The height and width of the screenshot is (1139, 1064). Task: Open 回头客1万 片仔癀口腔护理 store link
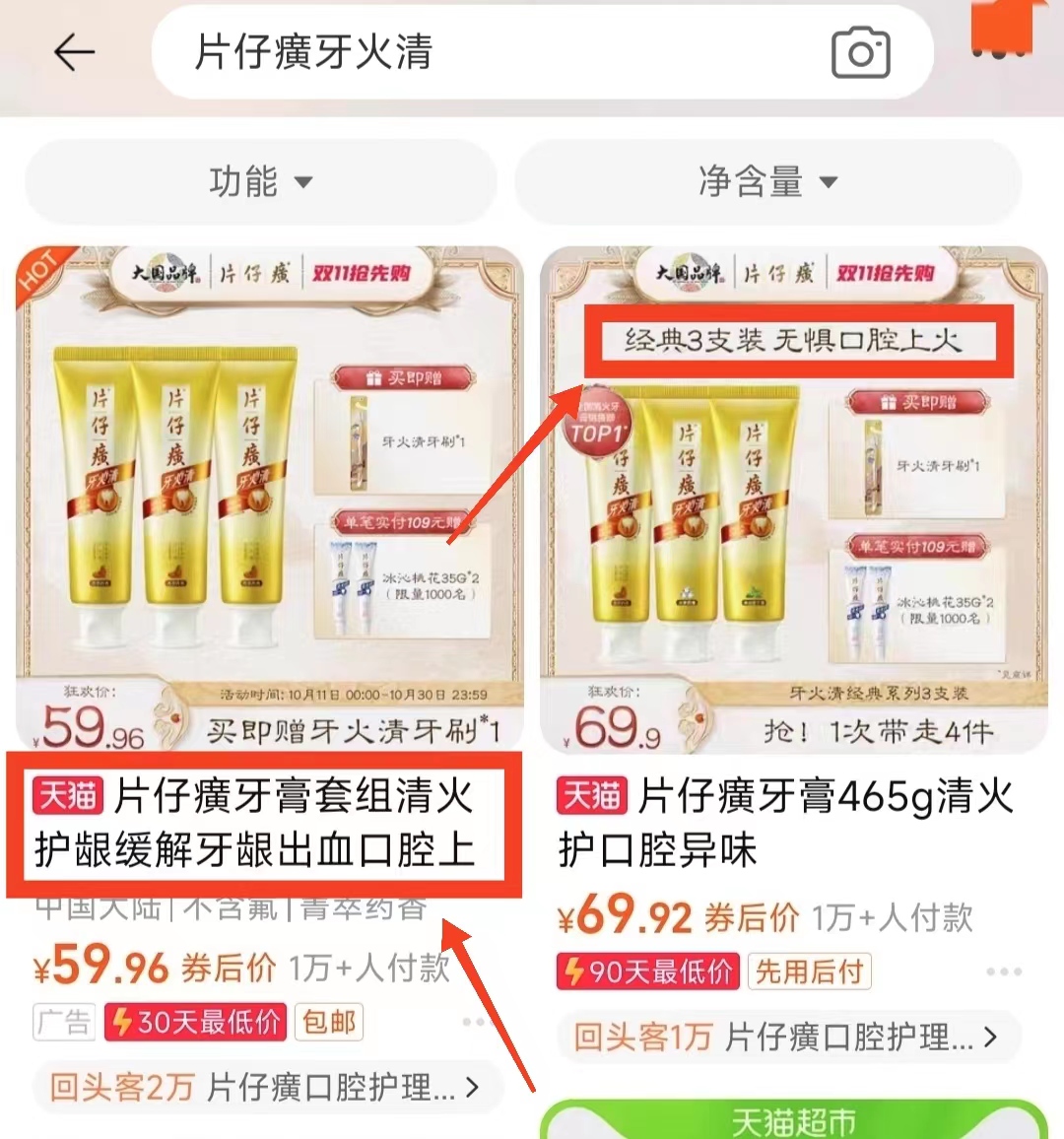[786, 1037]
